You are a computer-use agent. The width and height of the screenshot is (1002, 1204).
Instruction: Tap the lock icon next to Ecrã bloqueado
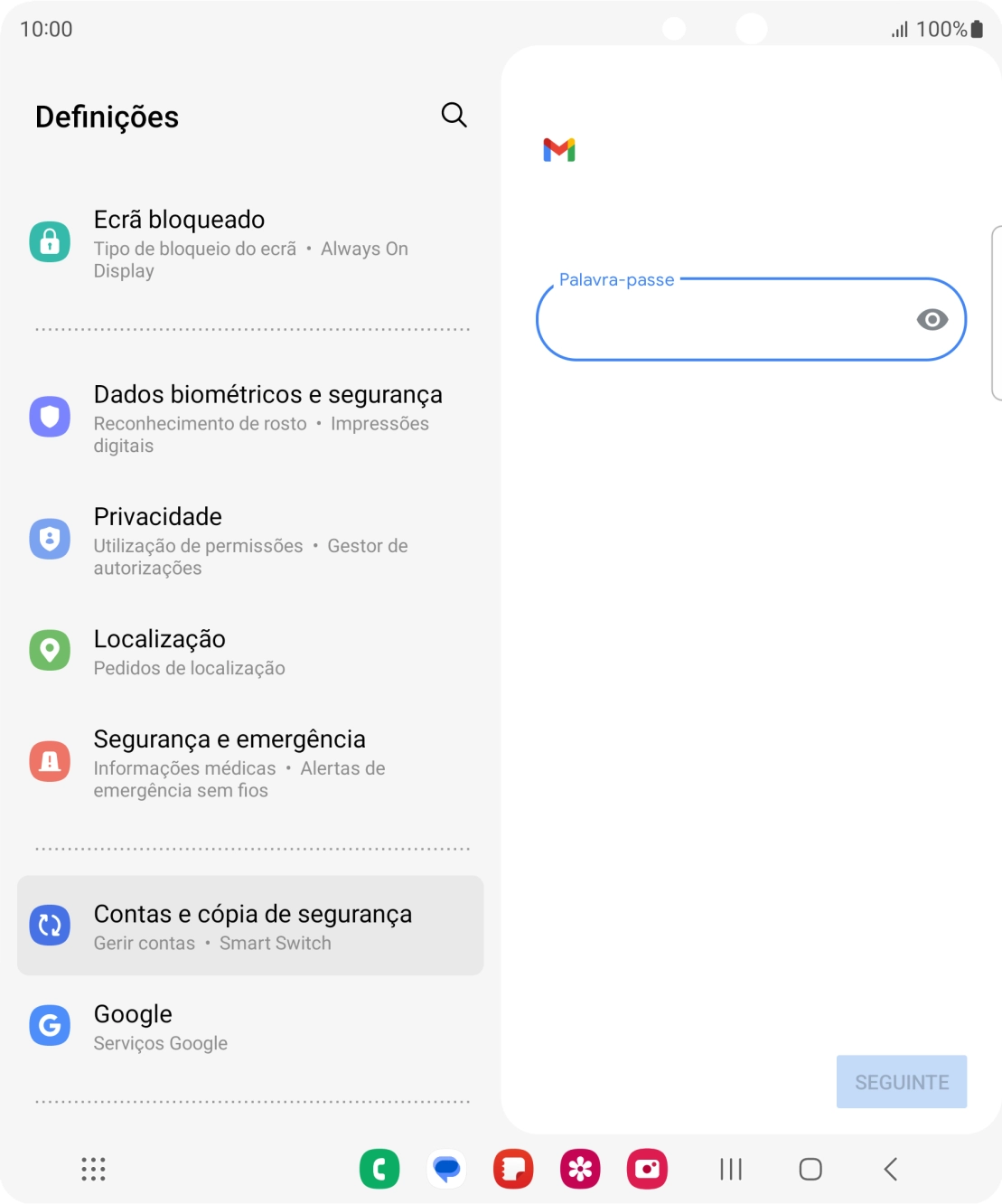click(x=51, y=241)
